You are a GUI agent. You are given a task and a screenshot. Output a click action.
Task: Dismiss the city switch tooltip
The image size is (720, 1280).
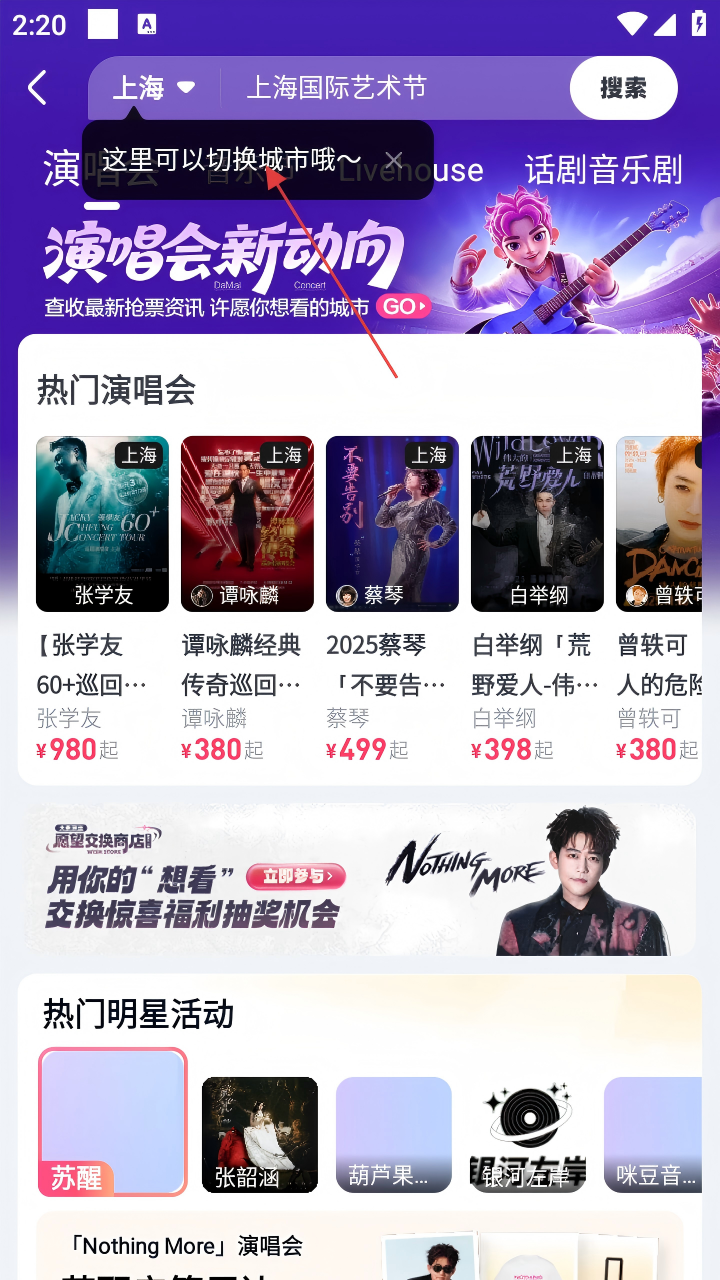pos(394,160)
